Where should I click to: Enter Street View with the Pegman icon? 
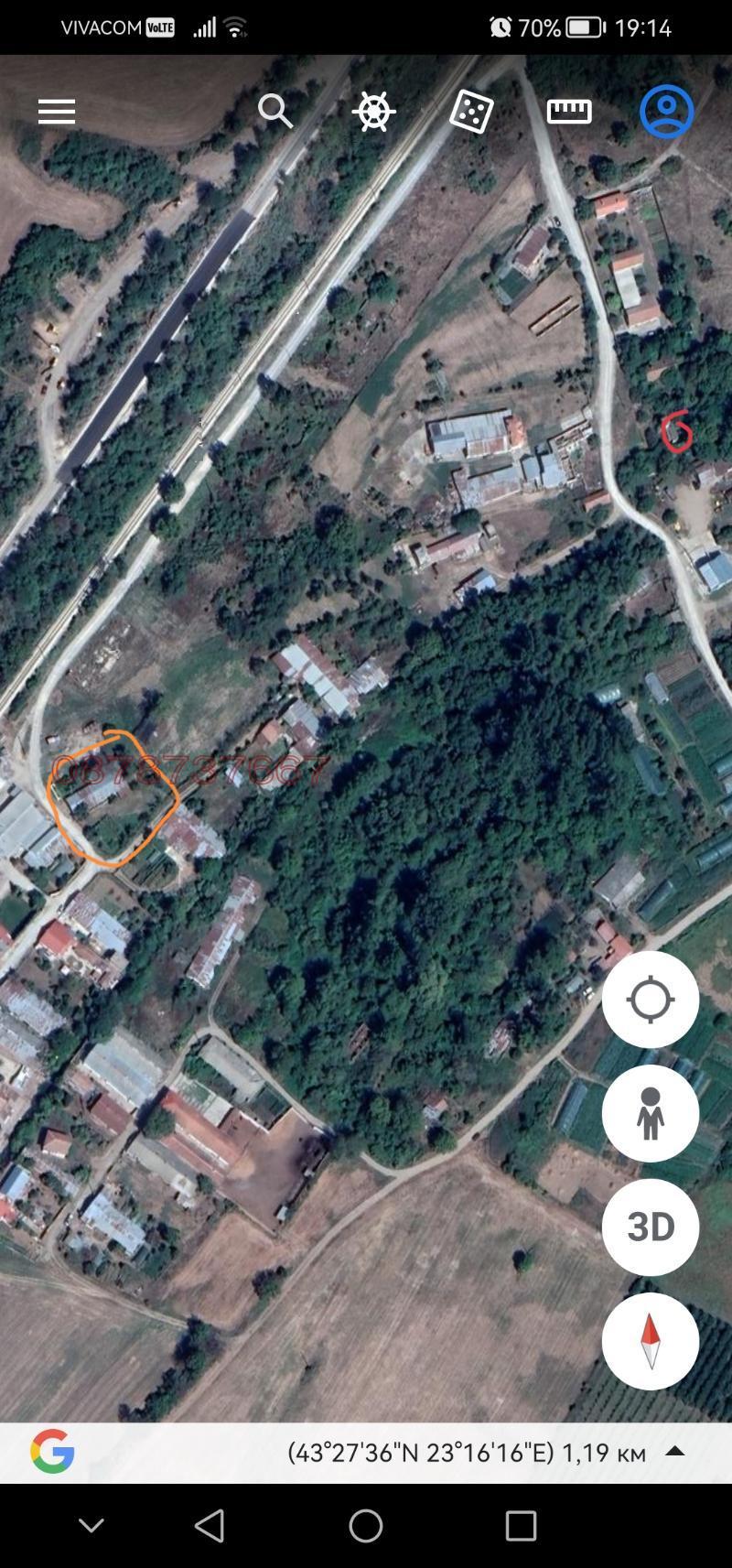point(651,1112)
